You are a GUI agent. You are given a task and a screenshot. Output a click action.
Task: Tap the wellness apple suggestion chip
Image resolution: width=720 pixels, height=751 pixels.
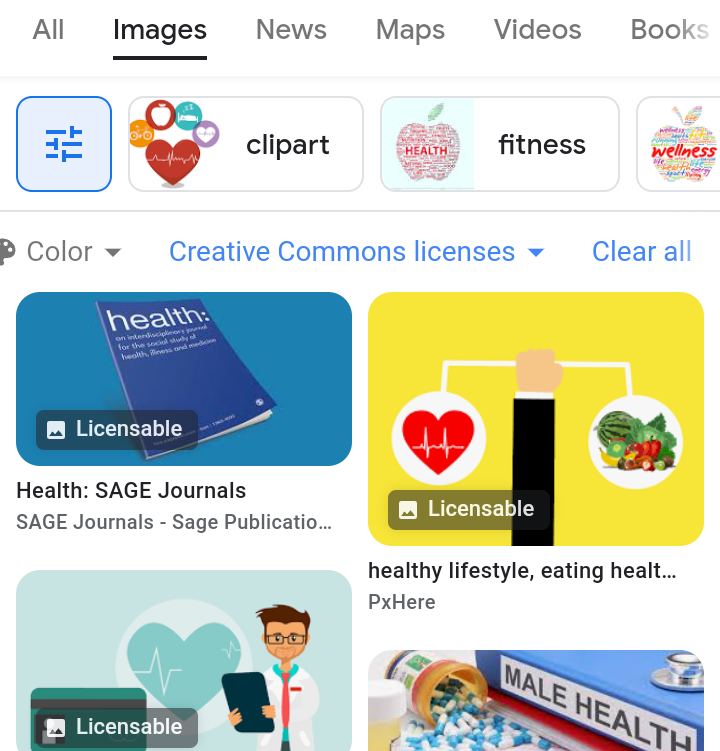[678, 144]
